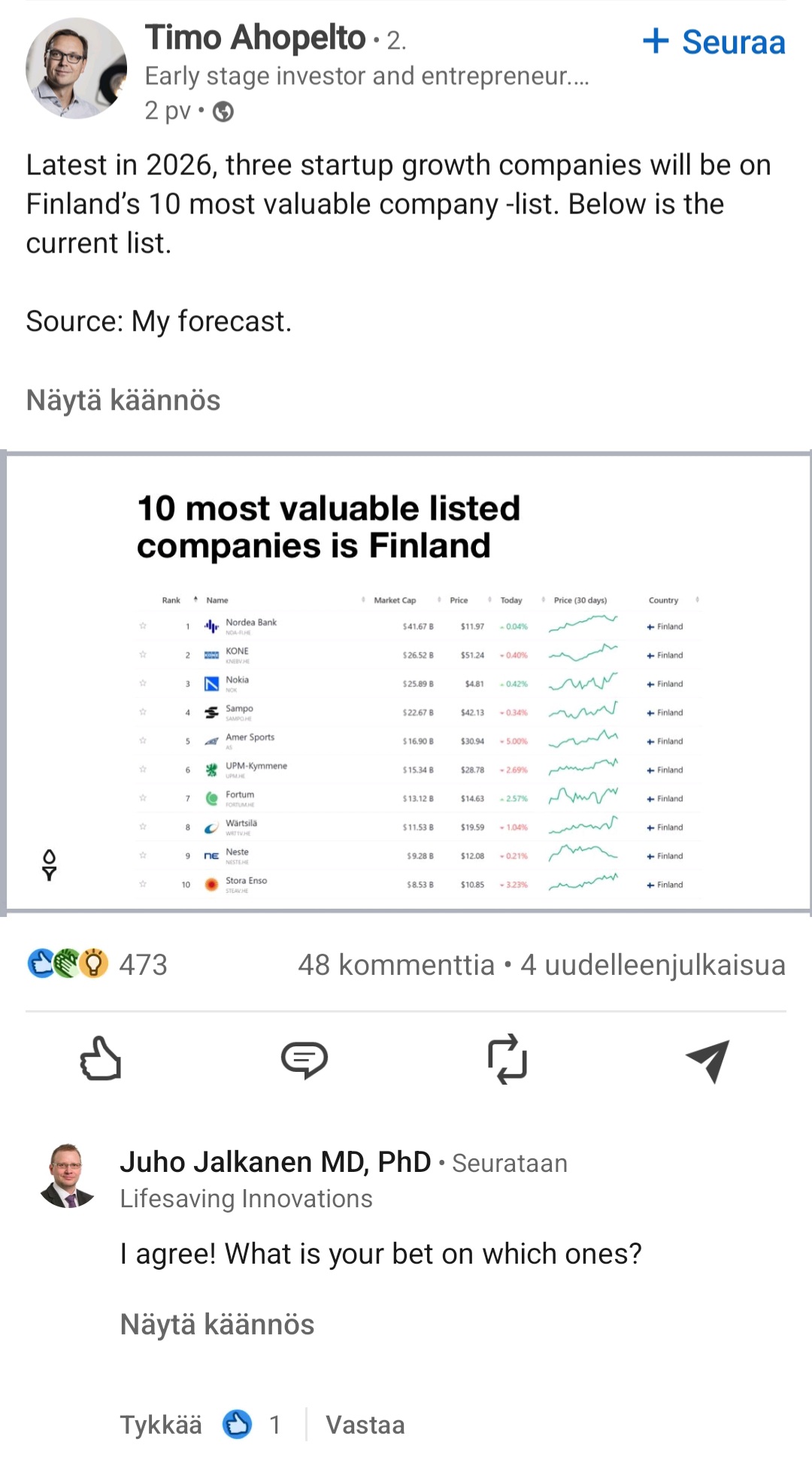812x1457 pixels.
Task: Follow Timo Ahopelto with Seuraa button
Action: click(x=714, y=41)
